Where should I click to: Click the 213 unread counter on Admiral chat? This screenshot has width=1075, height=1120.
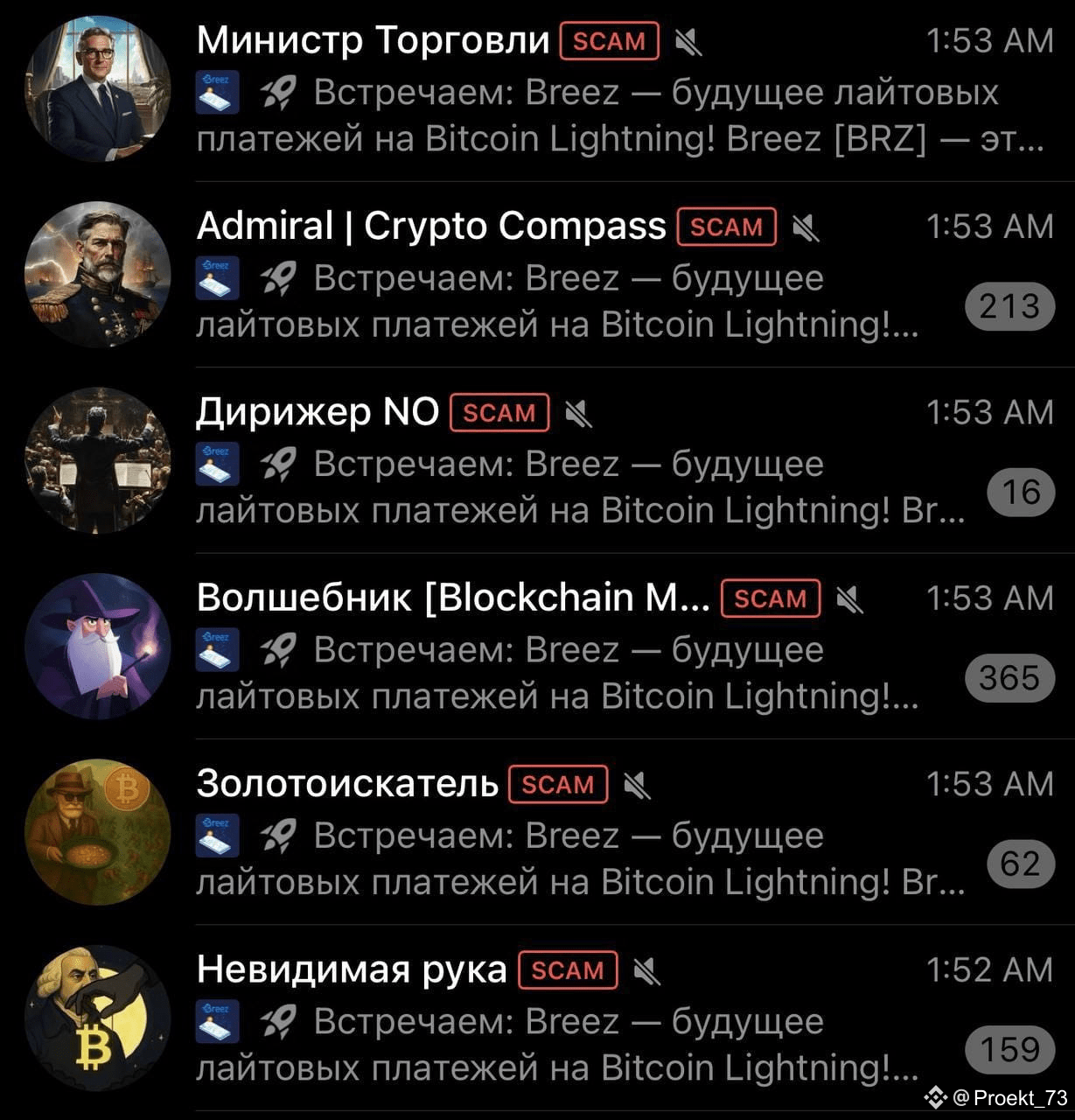(1009, 307)
